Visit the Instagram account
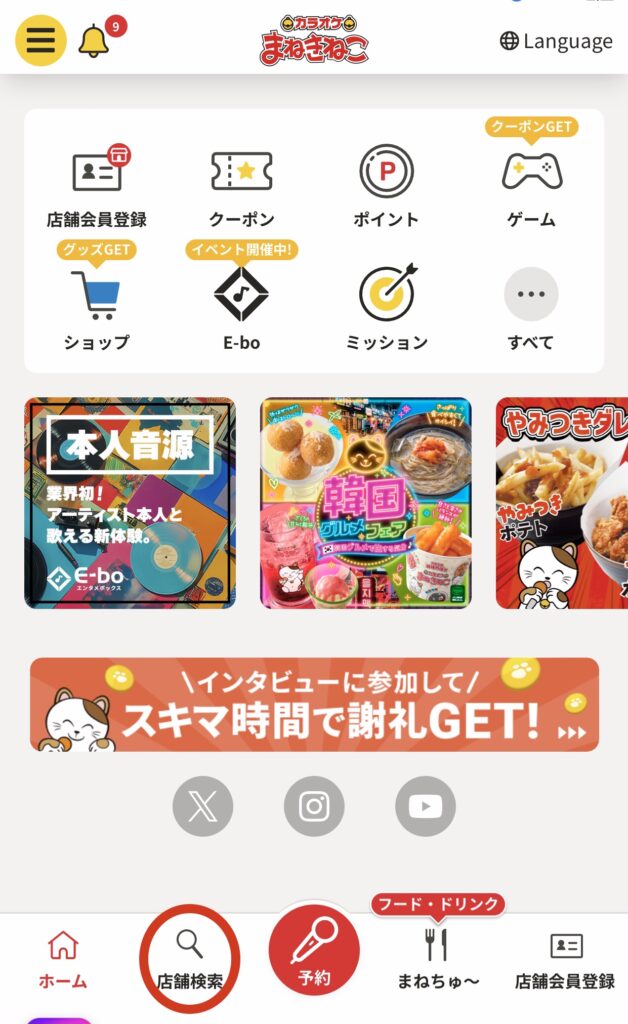The width and height of the screenshot is (628, 1024). [314, 806]
